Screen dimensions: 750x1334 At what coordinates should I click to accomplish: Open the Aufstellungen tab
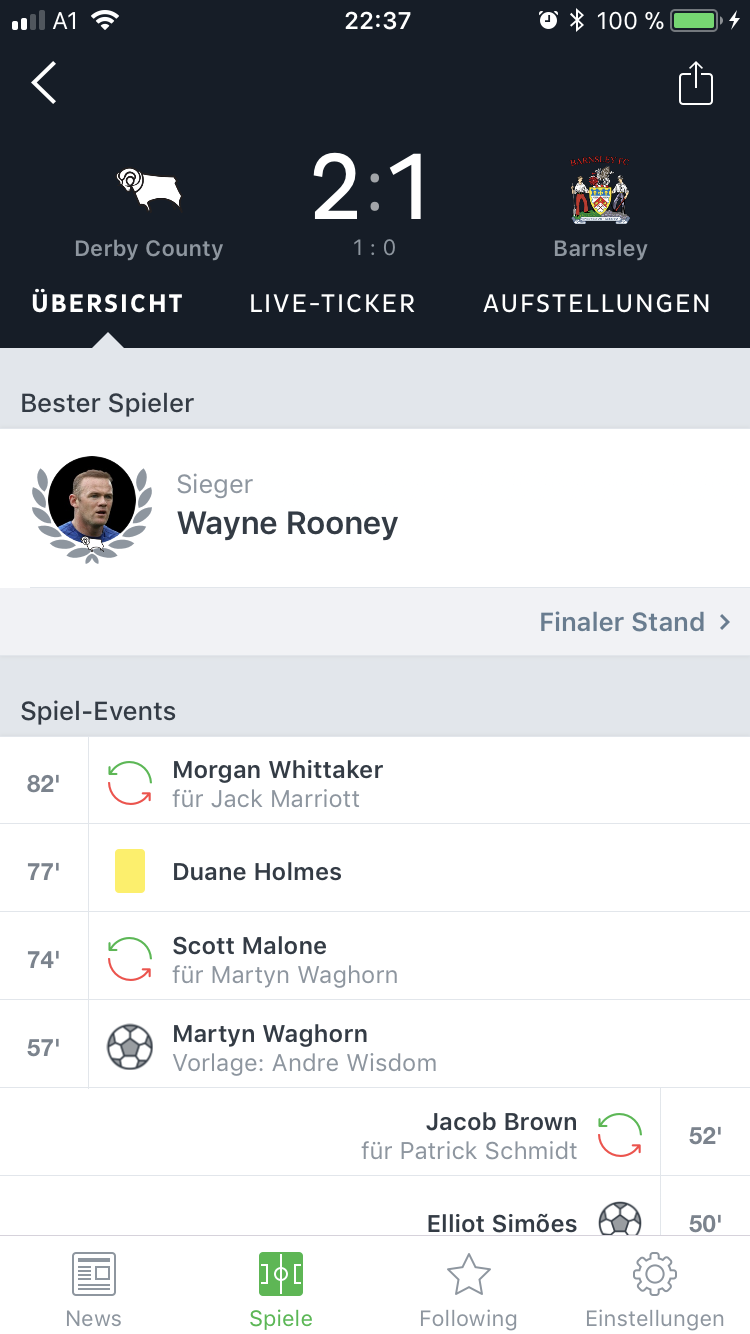pyautogui.click(x=597, y=304)
